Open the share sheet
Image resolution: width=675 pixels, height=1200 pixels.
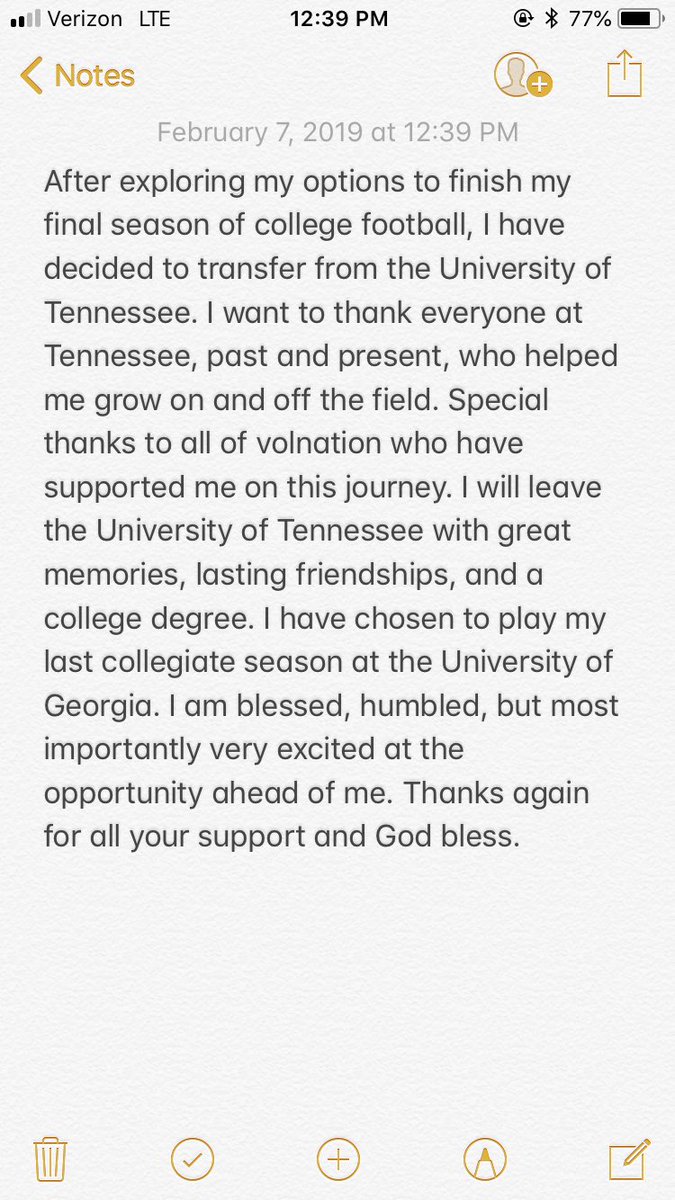pyautogui.click(x=624, y=74)
